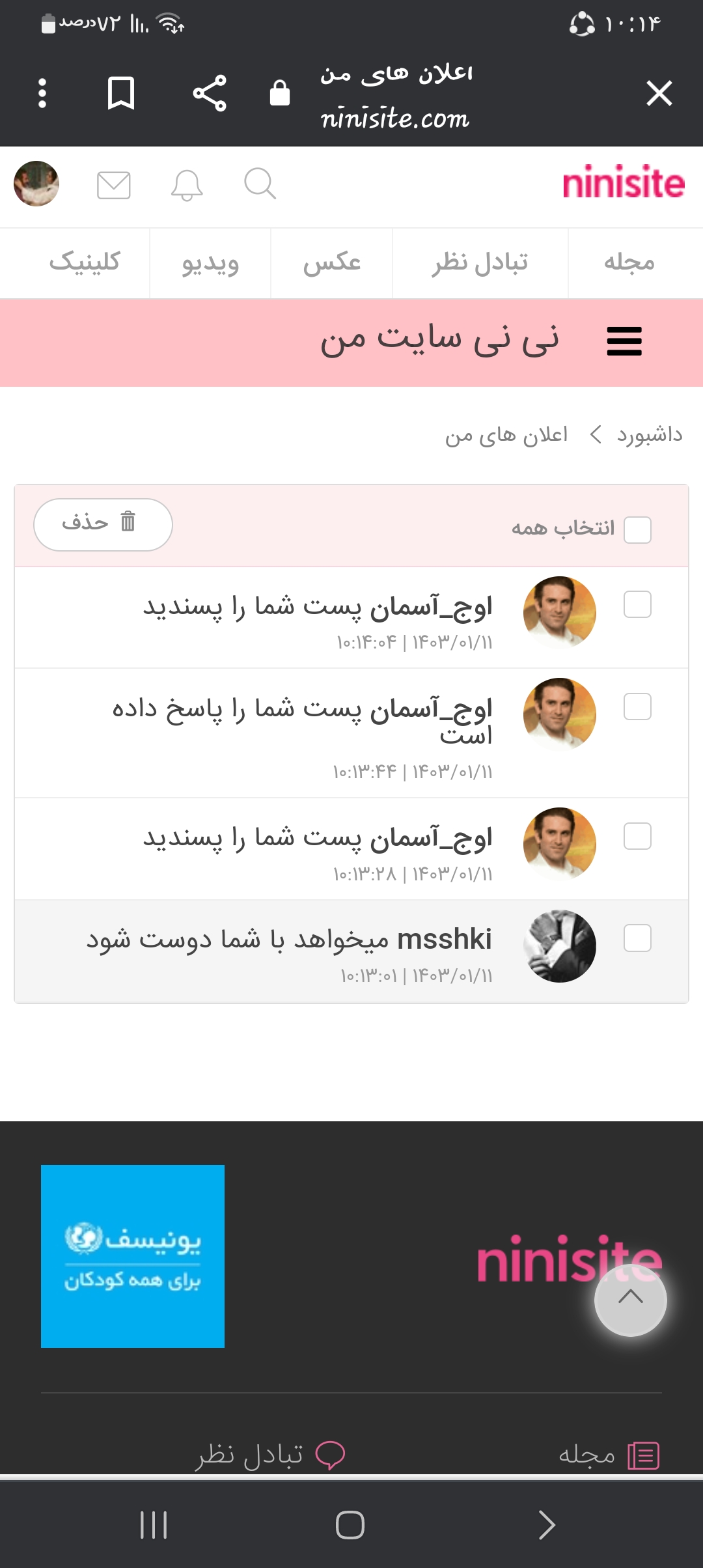Open the نی نی سایت من hamburger menu

(x=624, y=341)
